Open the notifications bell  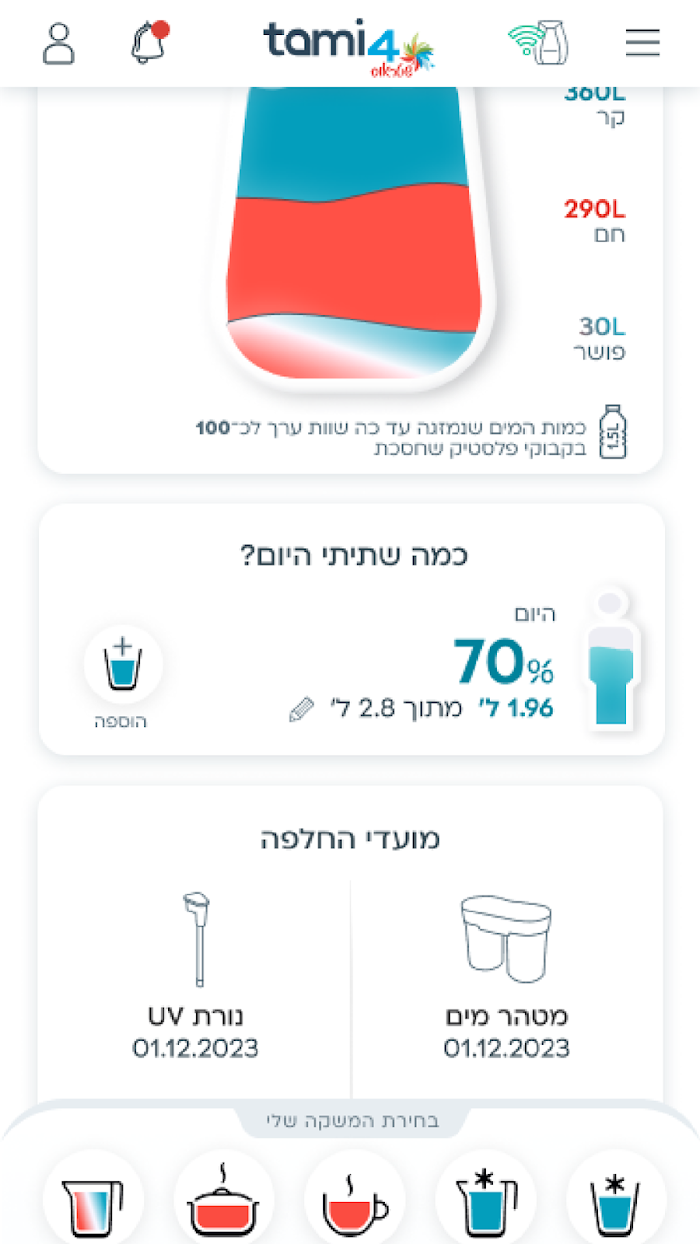pyautogui.click(x=149, y=42)
